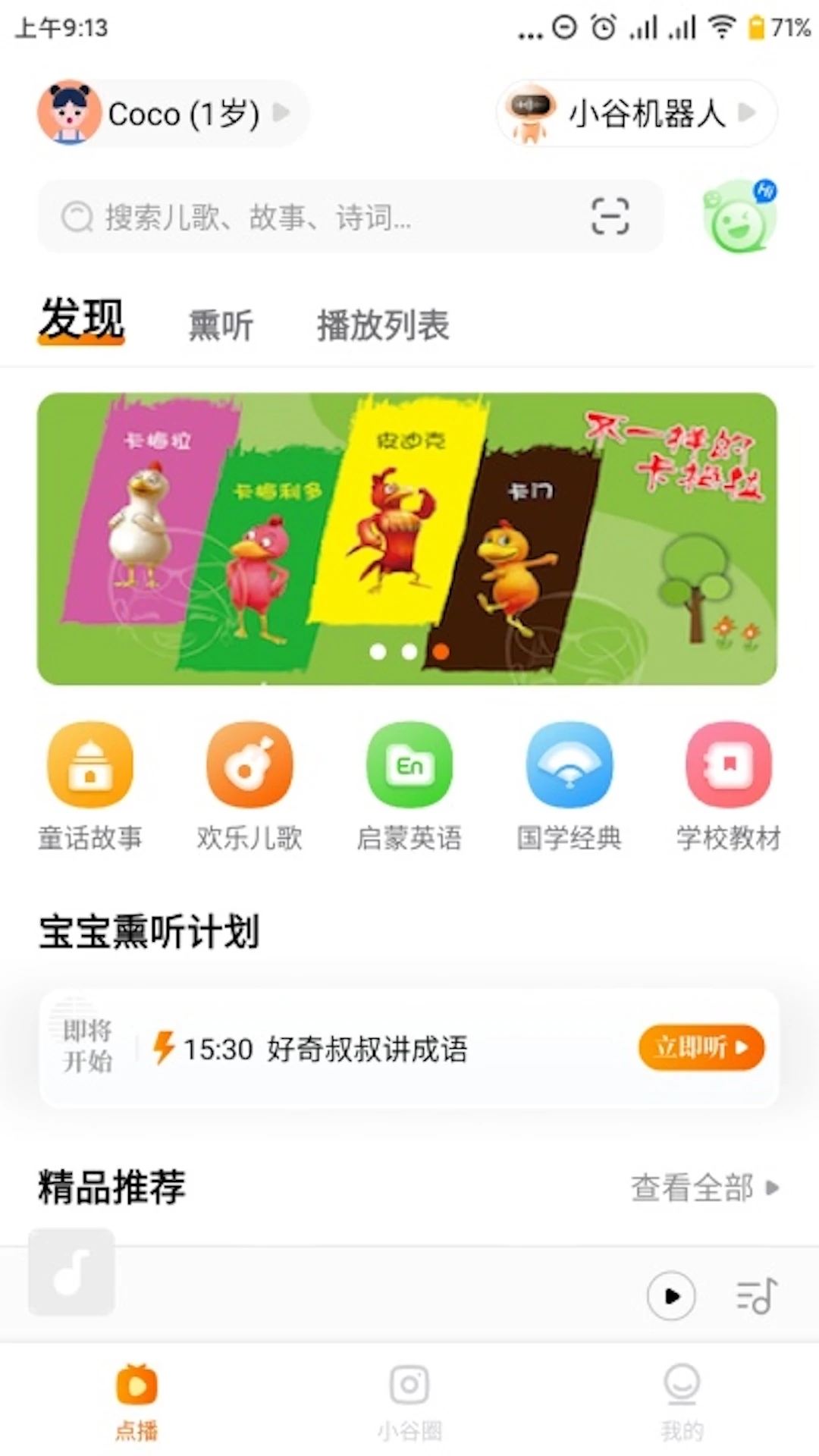Screen dimensions: 819x1456
Task: Play the current track in mini player
Action: (x=670, y=1297)
